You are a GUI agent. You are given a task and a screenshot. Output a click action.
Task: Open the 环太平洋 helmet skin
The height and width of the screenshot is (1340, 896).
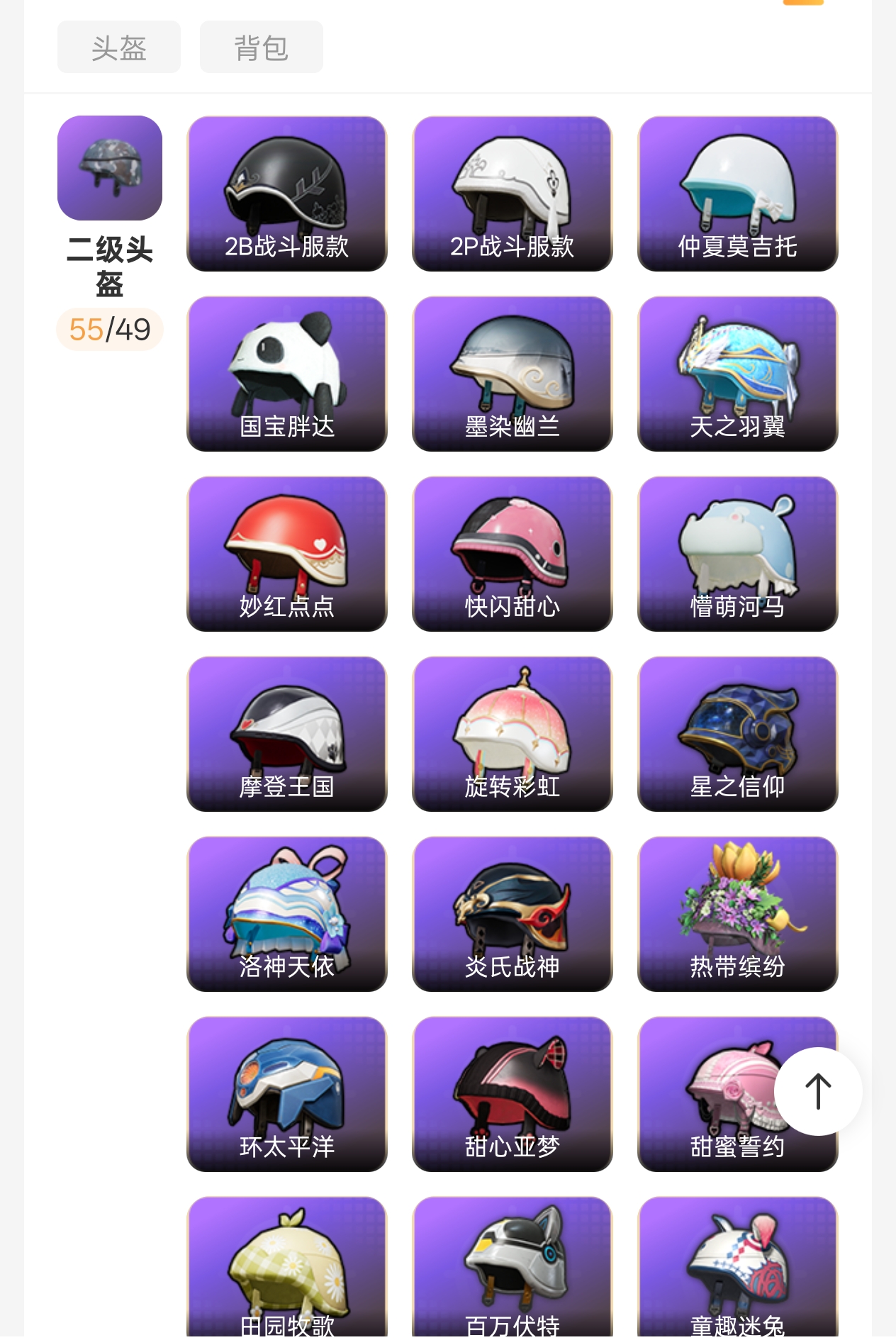286,1094
